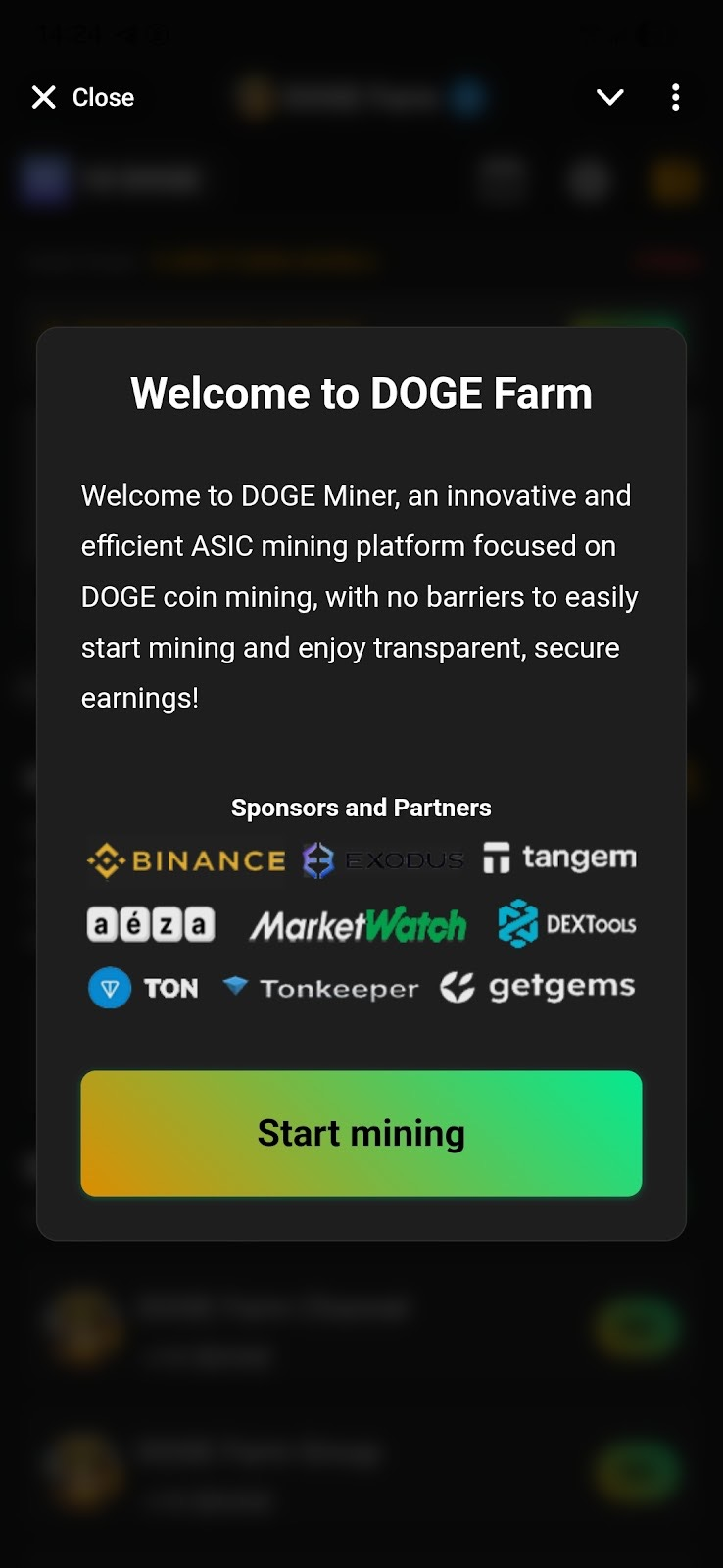The height and width of the screenshot is (1568, 723).
Task: Open the Sponsors and Partners section heading
Action: (x=361, y=808)
